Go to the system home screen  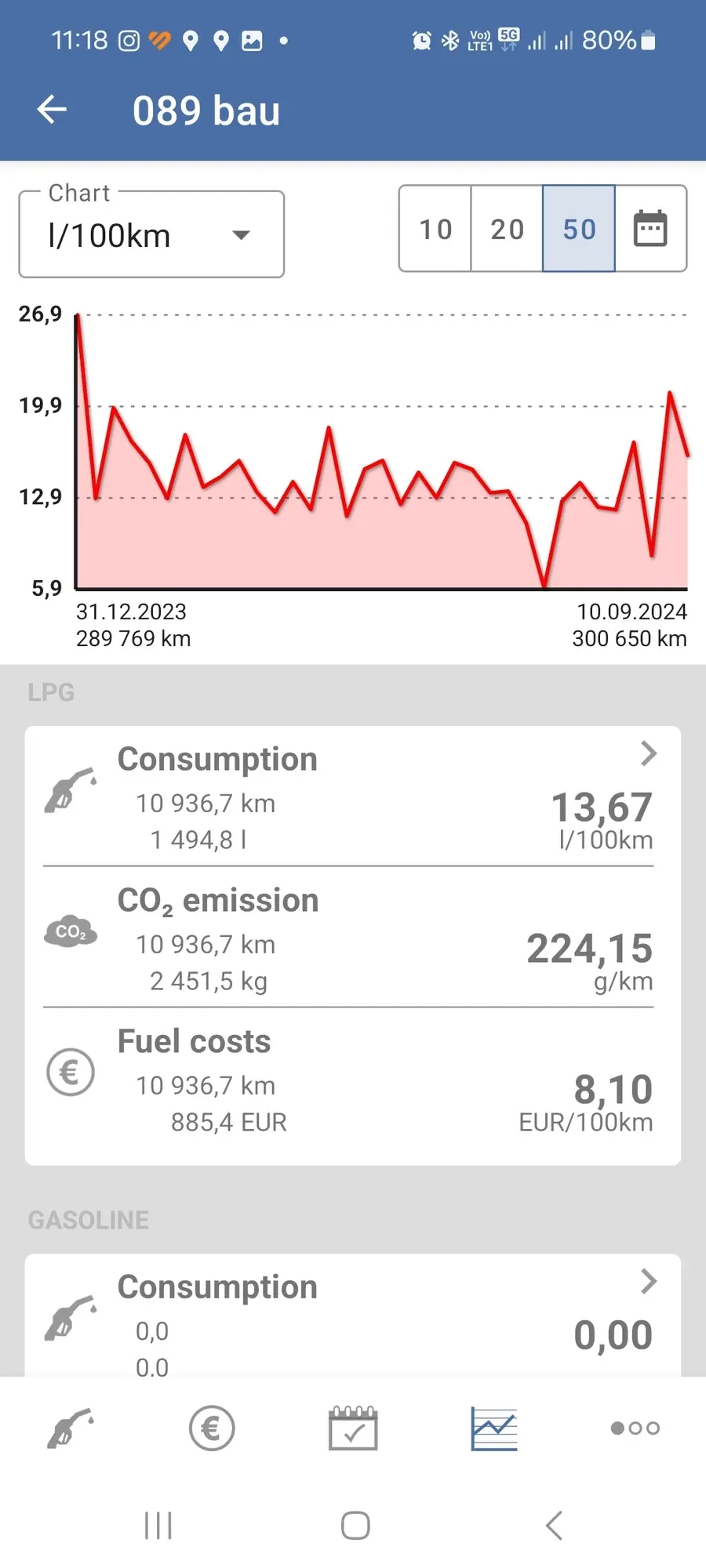pos(355,1526)
